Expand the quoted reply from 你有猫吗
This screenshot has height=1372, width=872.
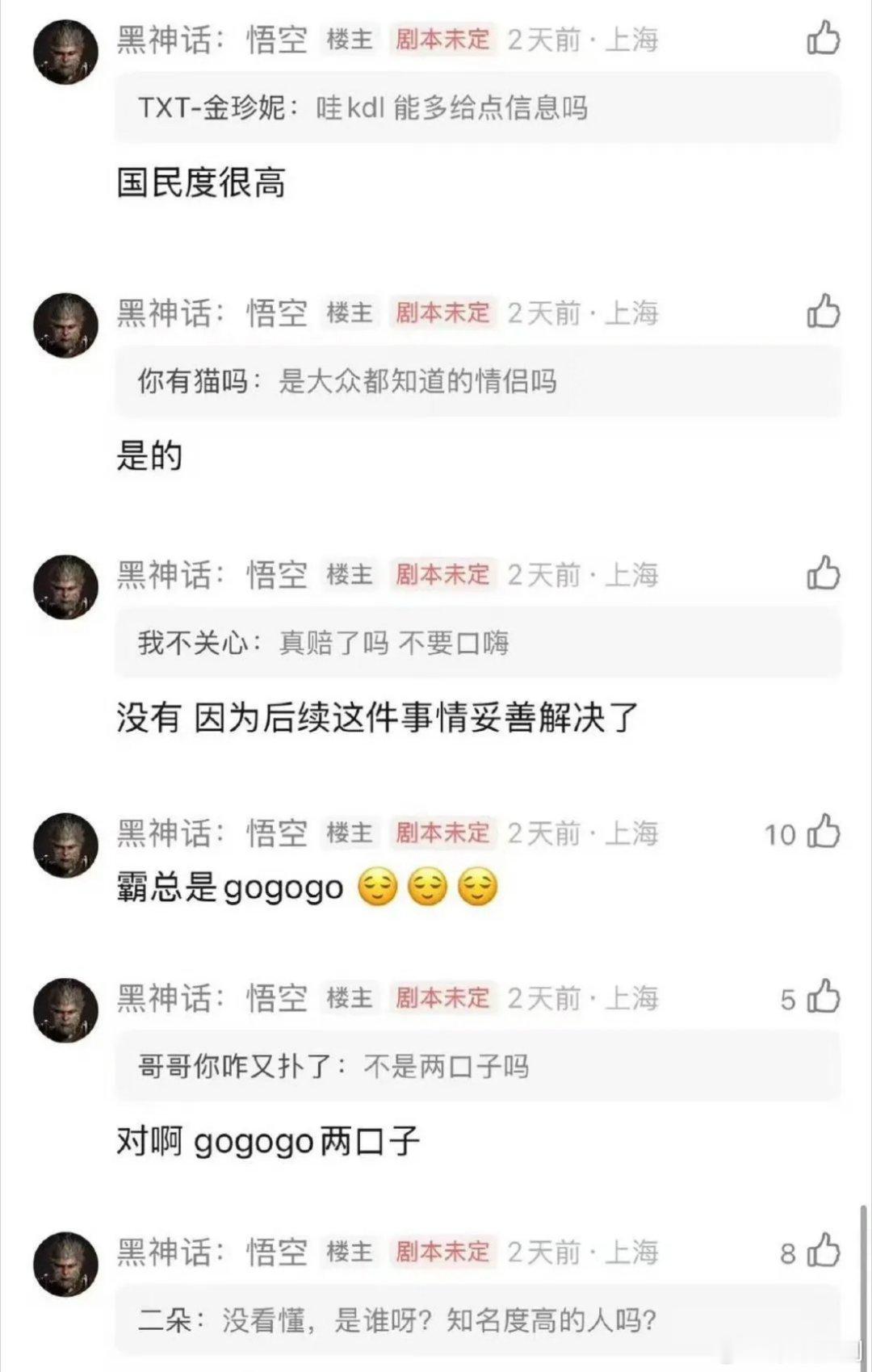(347, 383)
